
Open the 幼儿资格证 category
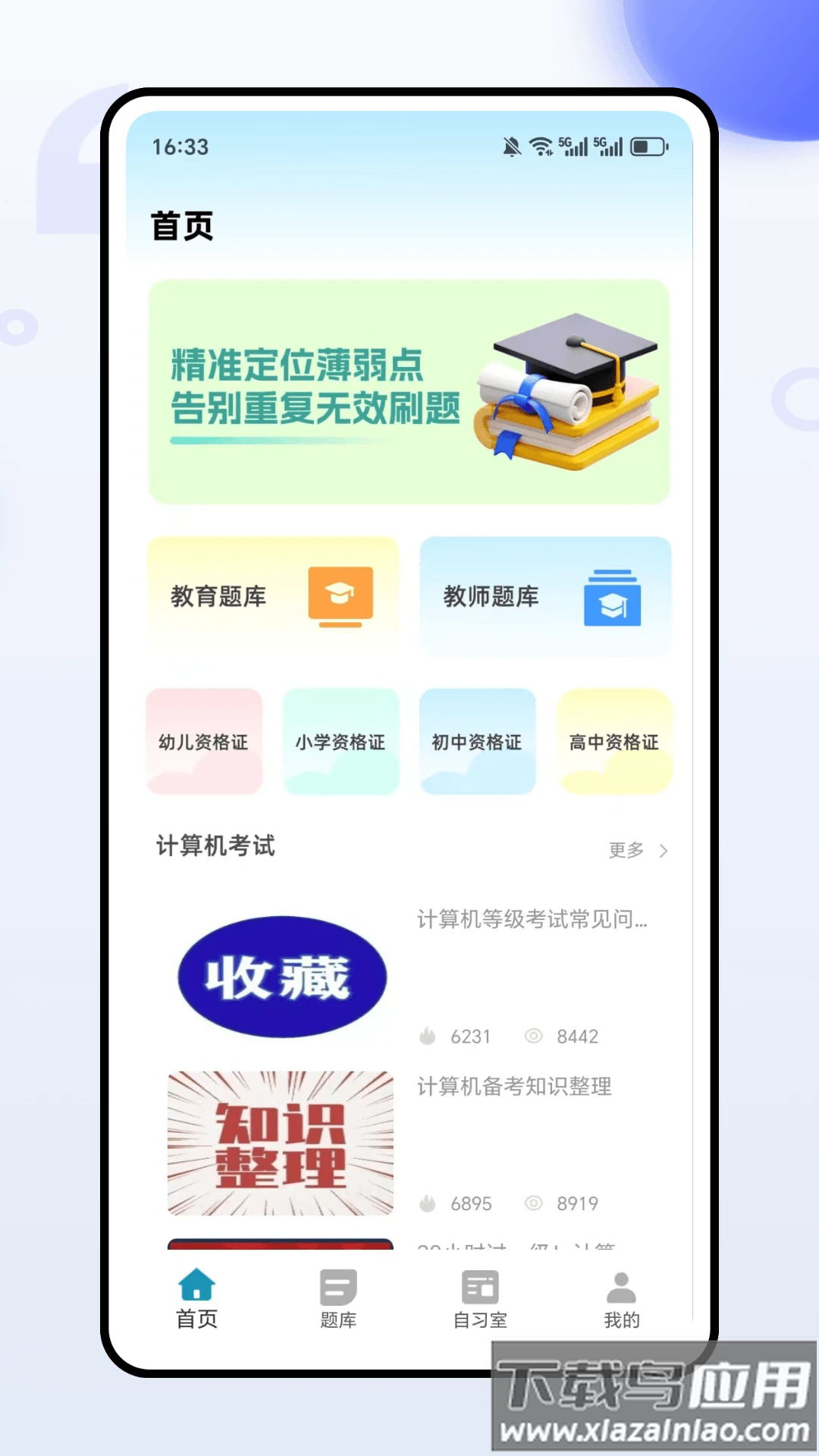(203, 742)
